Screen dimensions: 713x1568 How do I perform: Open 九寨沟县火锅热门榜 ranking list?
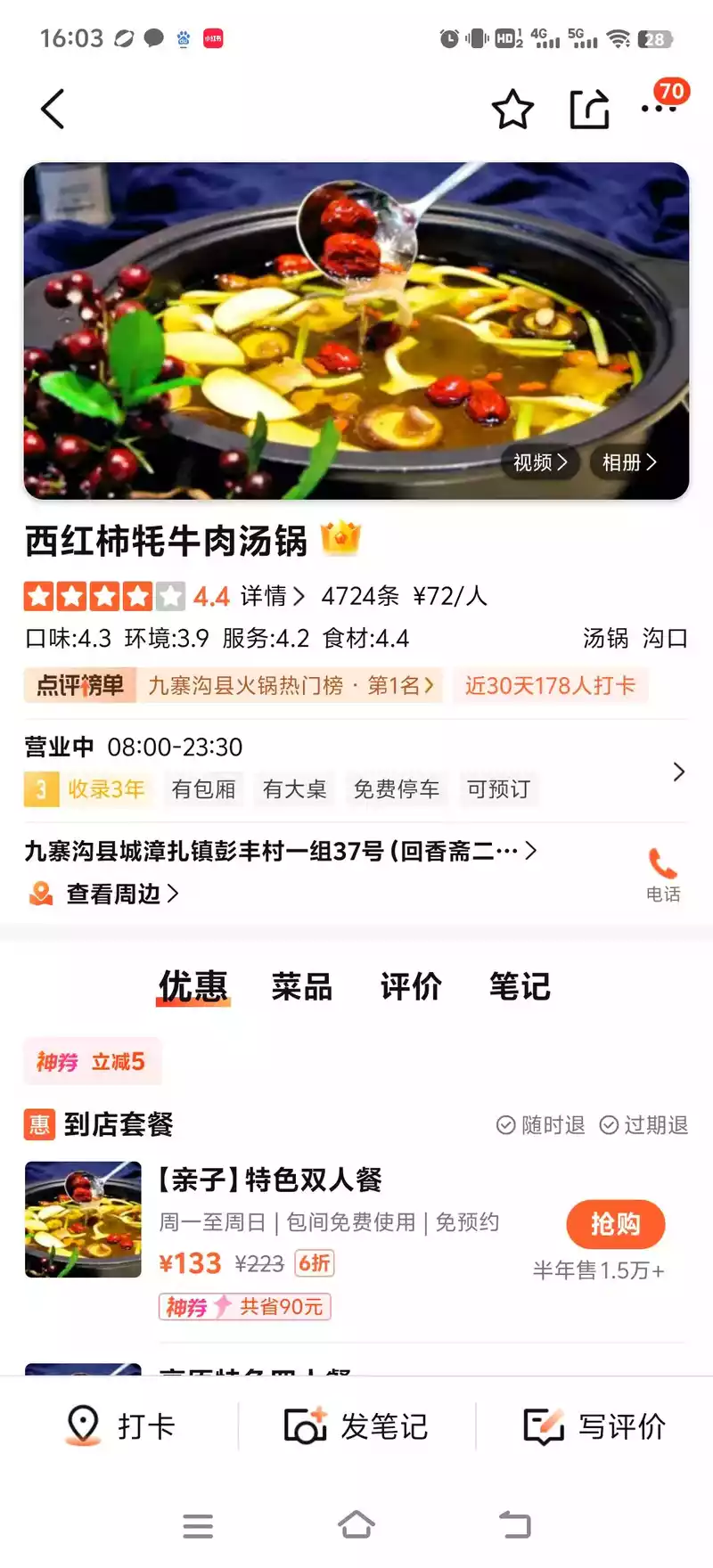(290, 685)
